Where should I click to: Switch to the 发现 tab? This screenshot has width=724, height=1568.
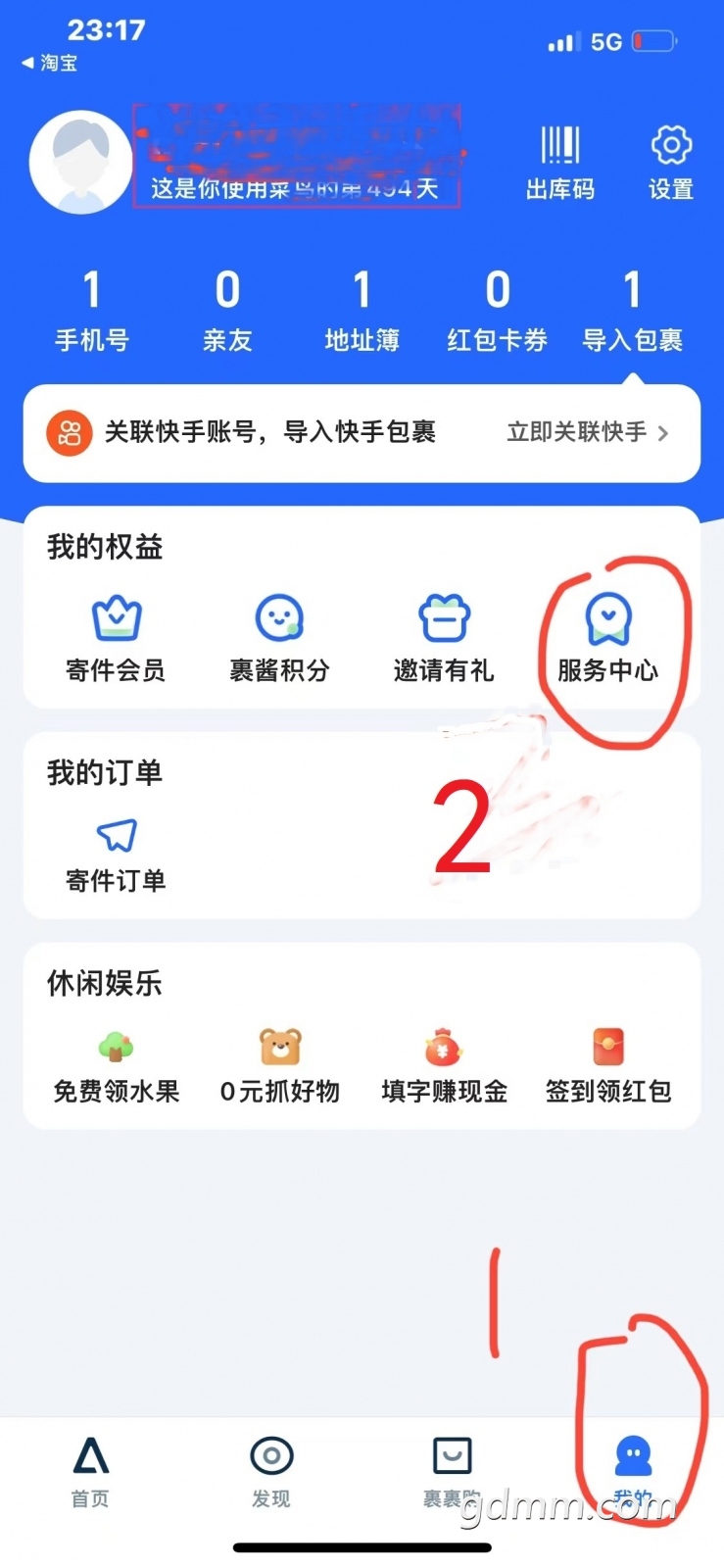point(271,1470)
